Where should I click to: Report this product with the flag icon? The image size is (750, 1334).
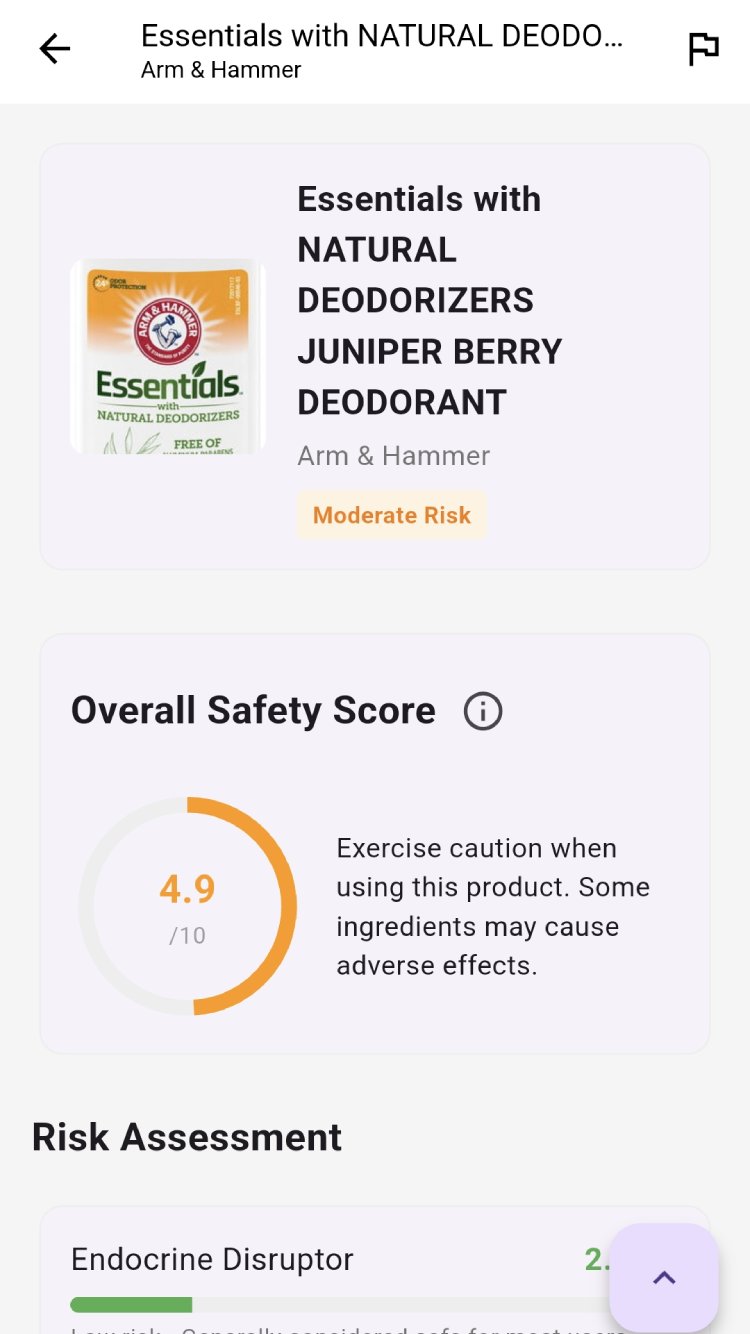coord(704,49)
